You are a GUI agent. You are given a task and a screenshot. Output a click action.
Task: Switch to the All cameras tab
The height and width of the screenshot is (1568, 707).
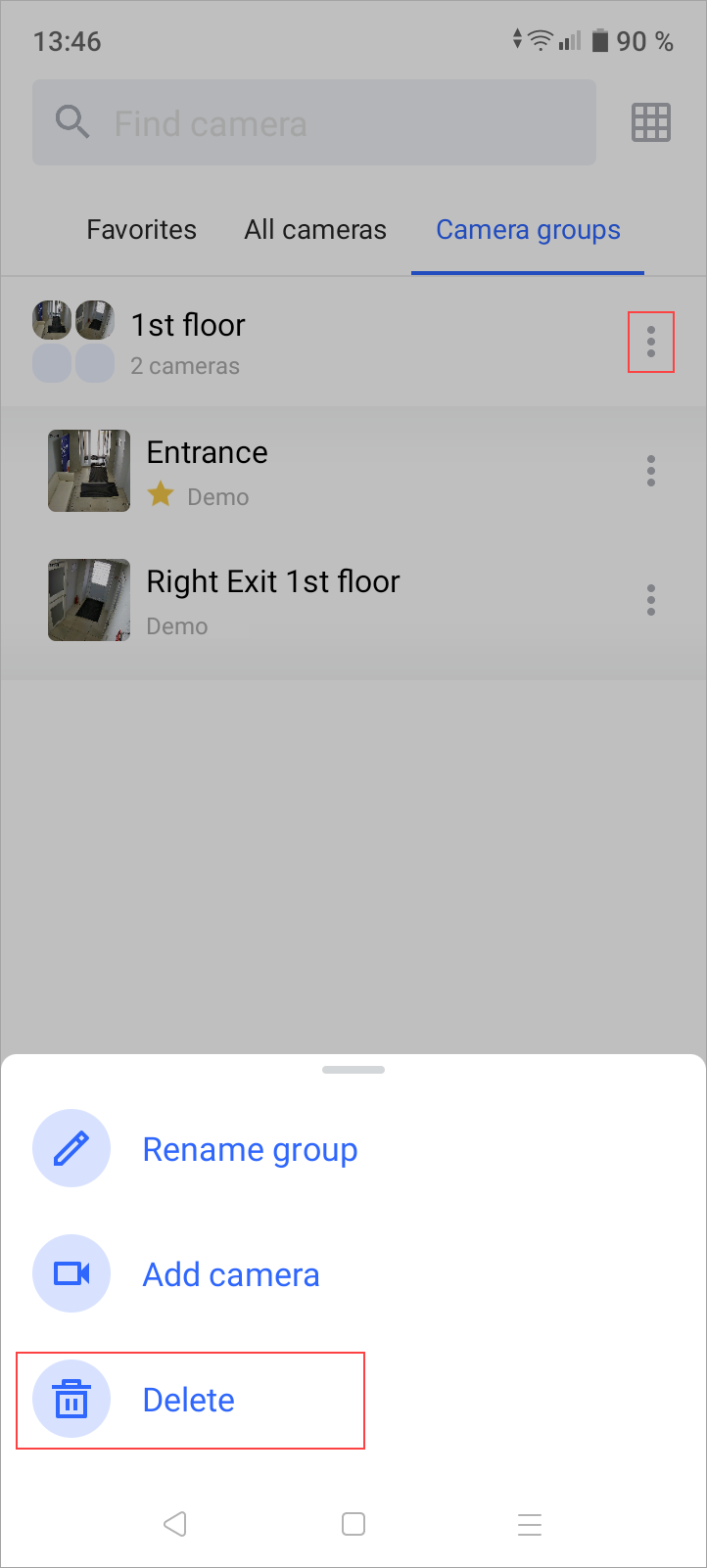point(315,230)
